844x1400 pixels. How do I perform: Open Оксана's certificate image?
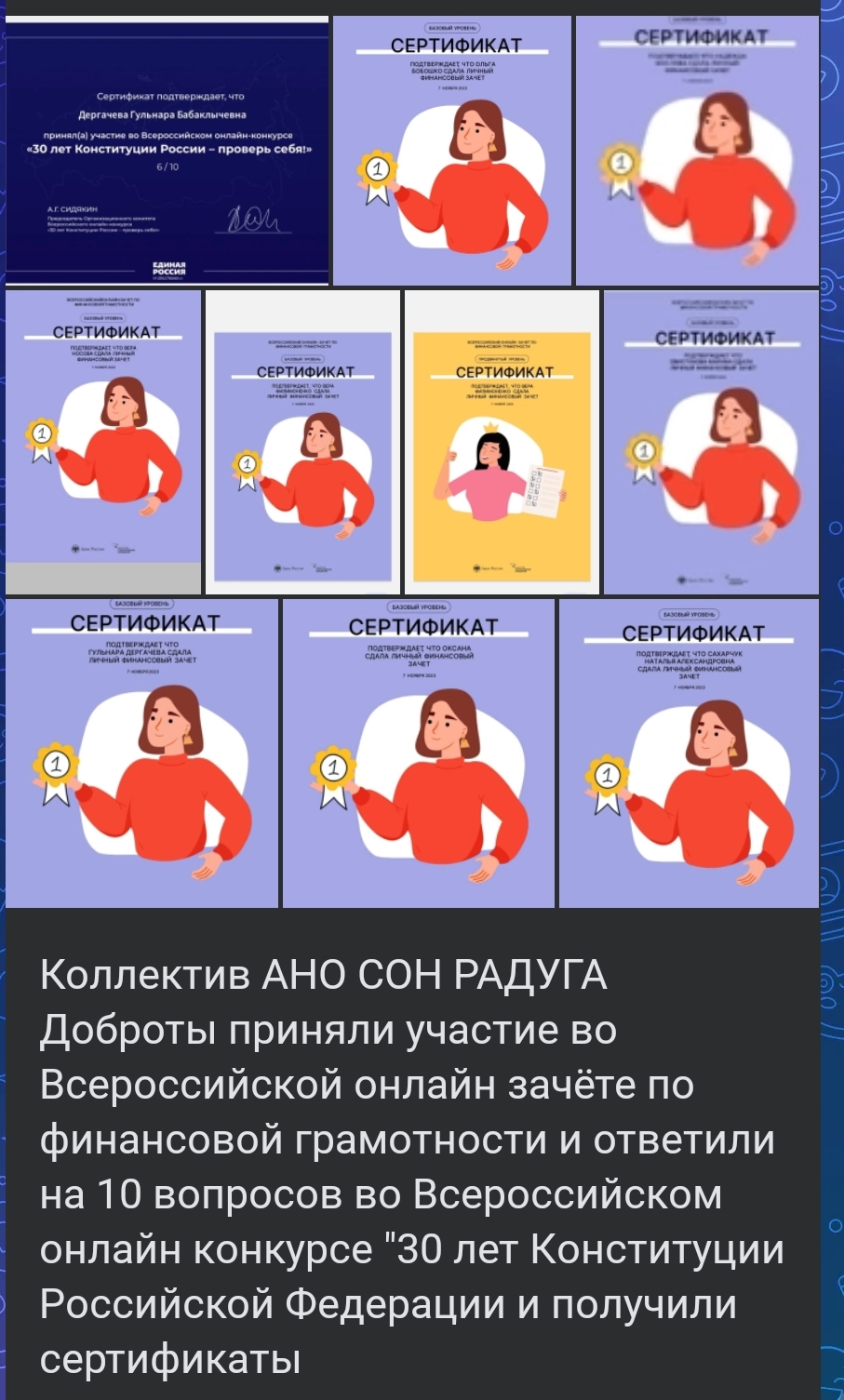pos(419,753)
